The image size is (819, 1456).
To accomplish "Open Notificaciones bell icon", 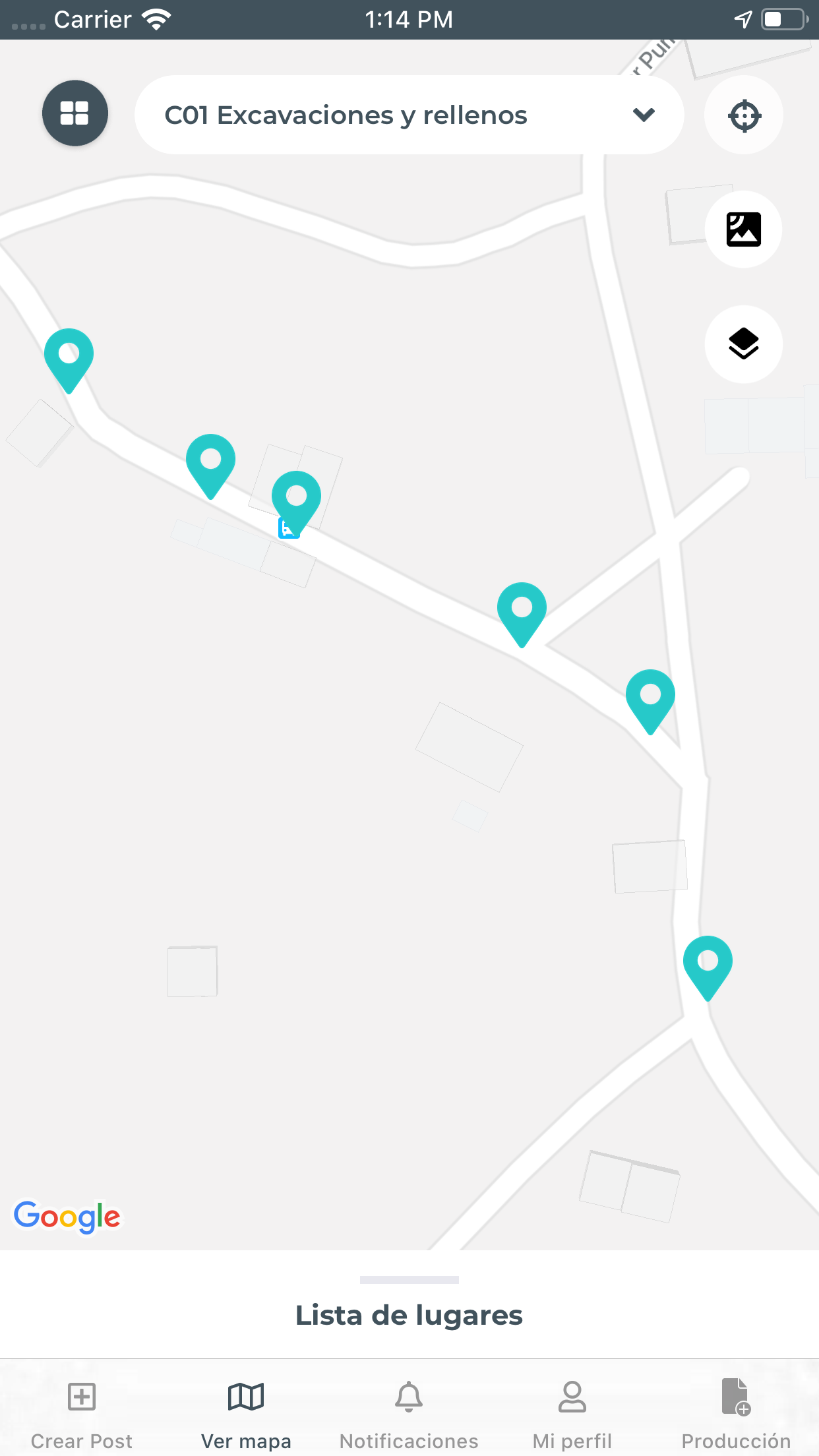I will pyautogui.click(x=409, y=1396).
